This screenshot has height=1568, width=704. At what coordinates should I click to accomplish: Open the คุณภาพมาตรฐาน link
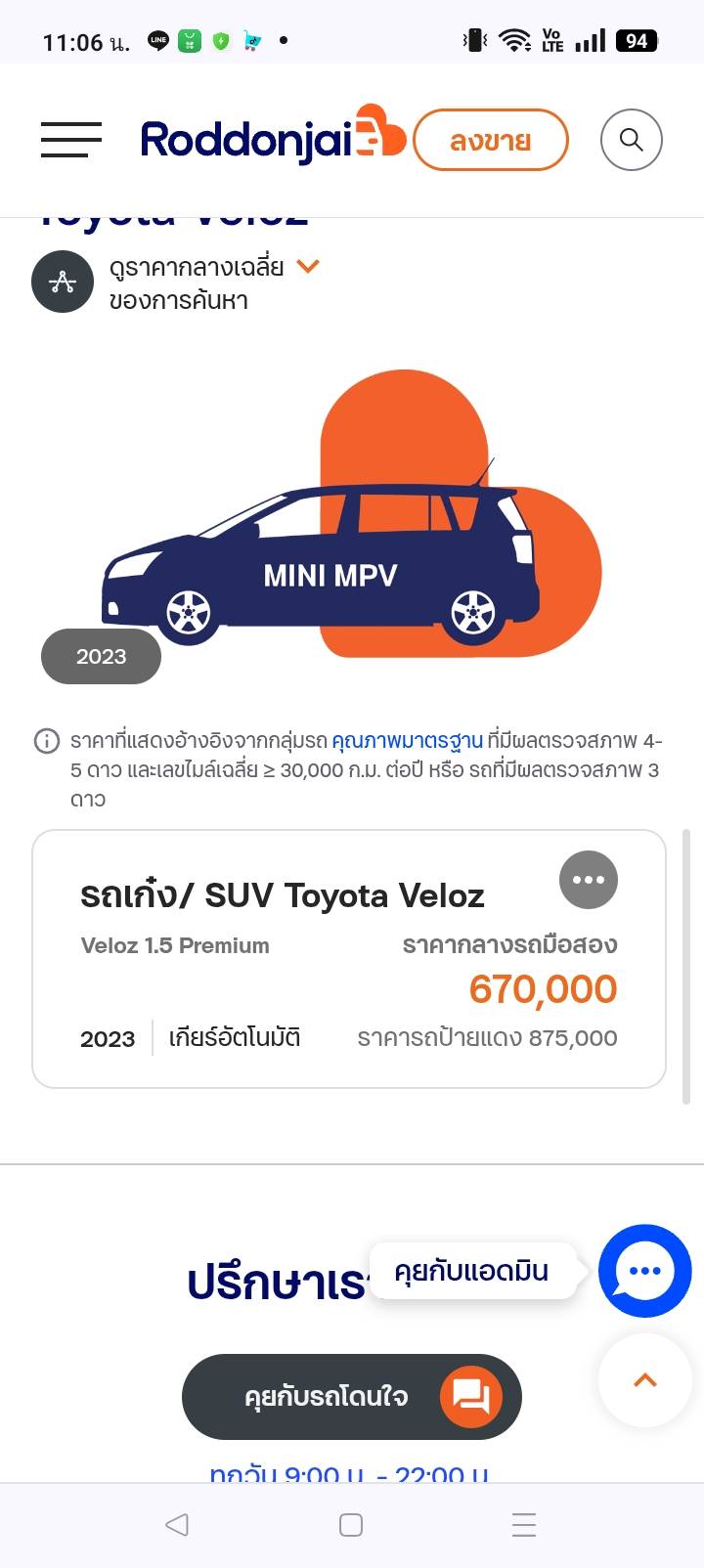point(408,741)
